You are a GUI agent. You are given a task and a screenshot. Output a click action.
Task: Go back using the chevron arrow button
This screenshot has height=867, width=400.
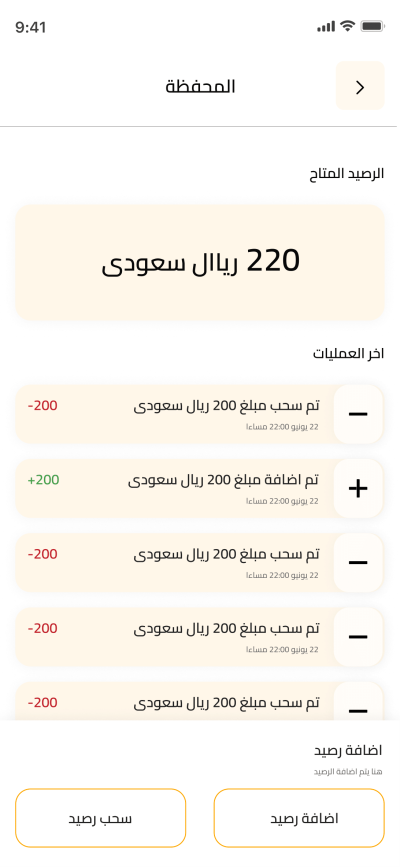click(x=360, y=86)
